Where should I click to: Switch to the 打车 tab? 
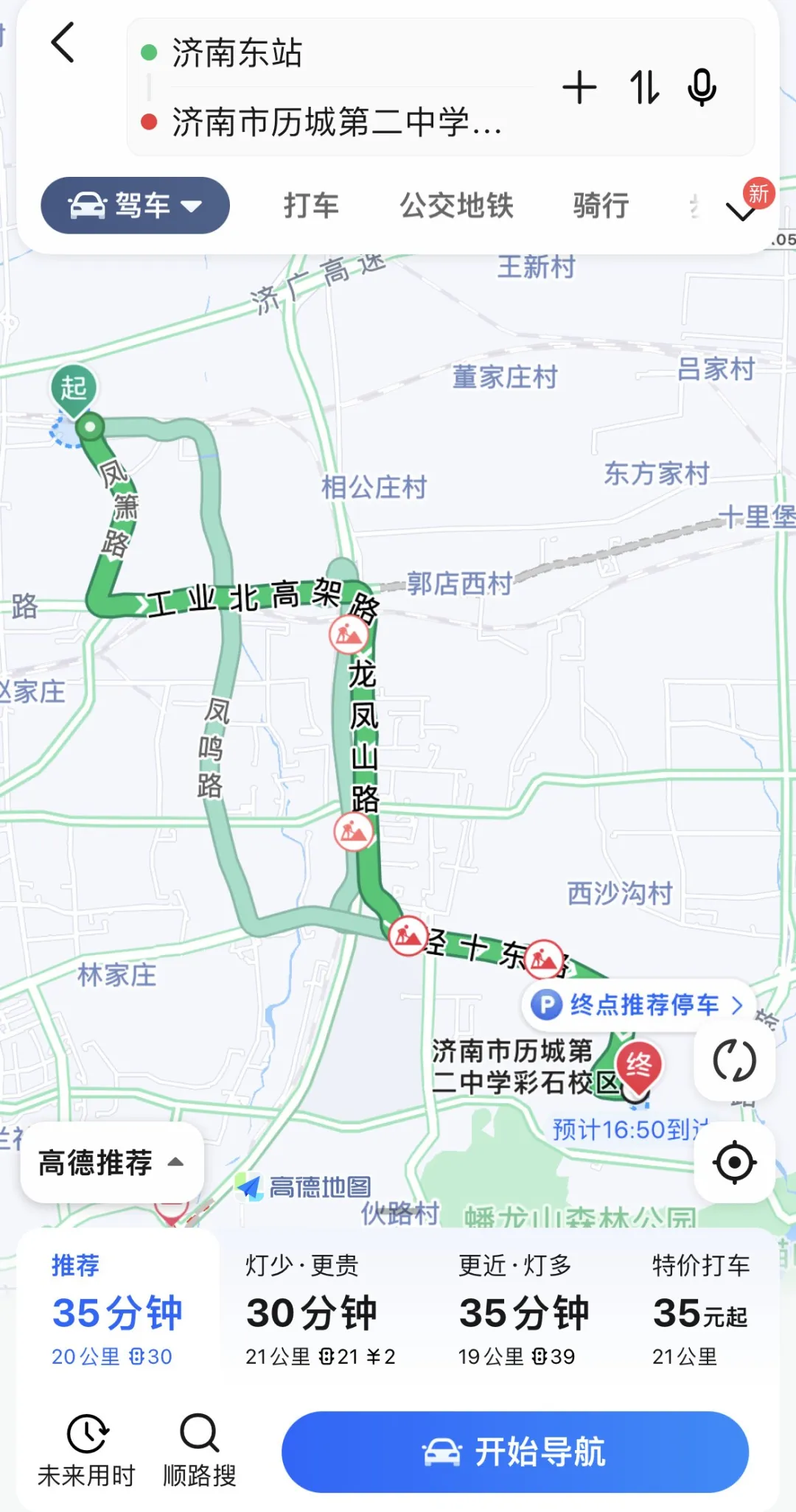coord(311,206)
